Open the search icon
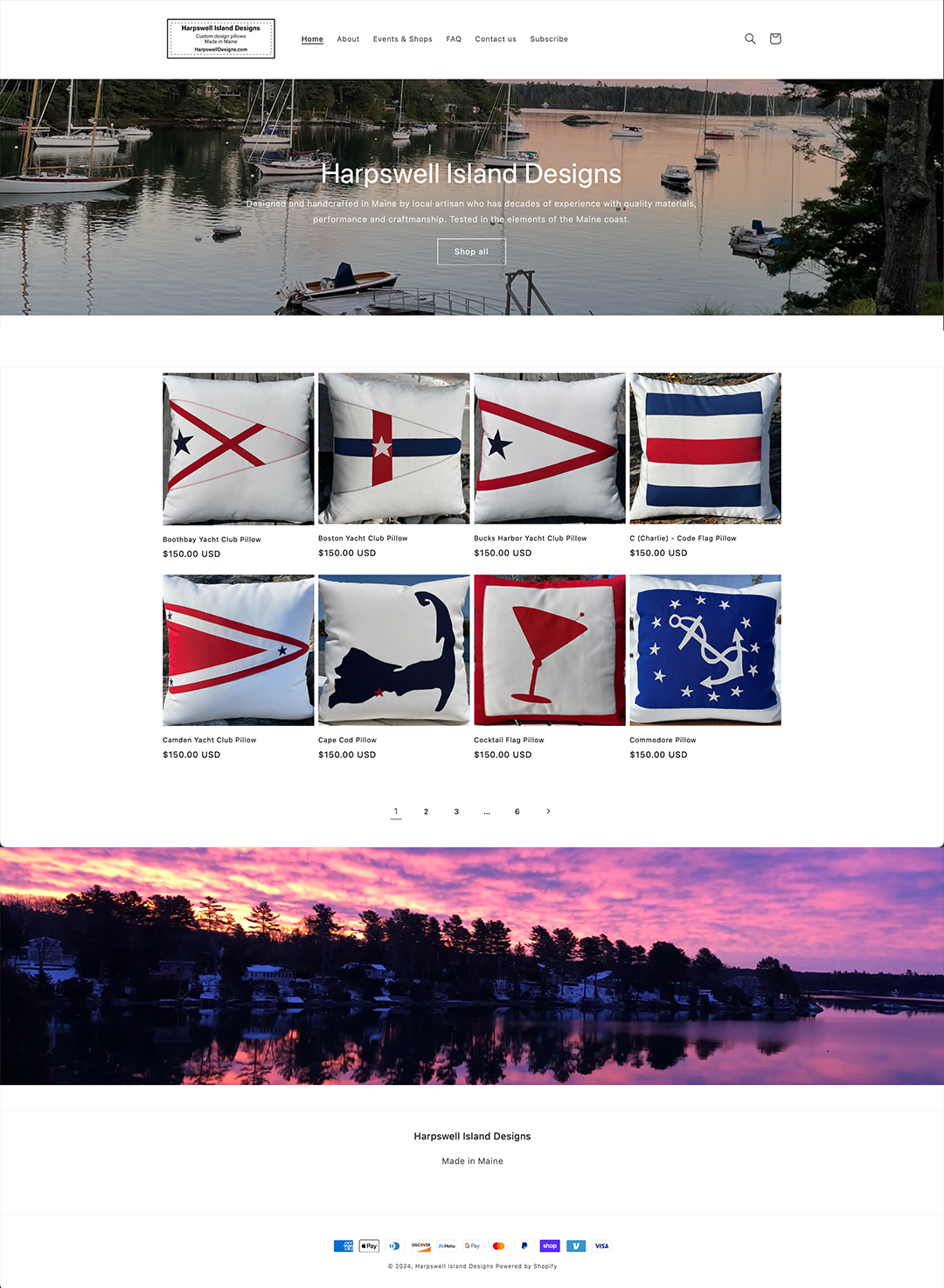944x1288 pixels. [750, 39]
